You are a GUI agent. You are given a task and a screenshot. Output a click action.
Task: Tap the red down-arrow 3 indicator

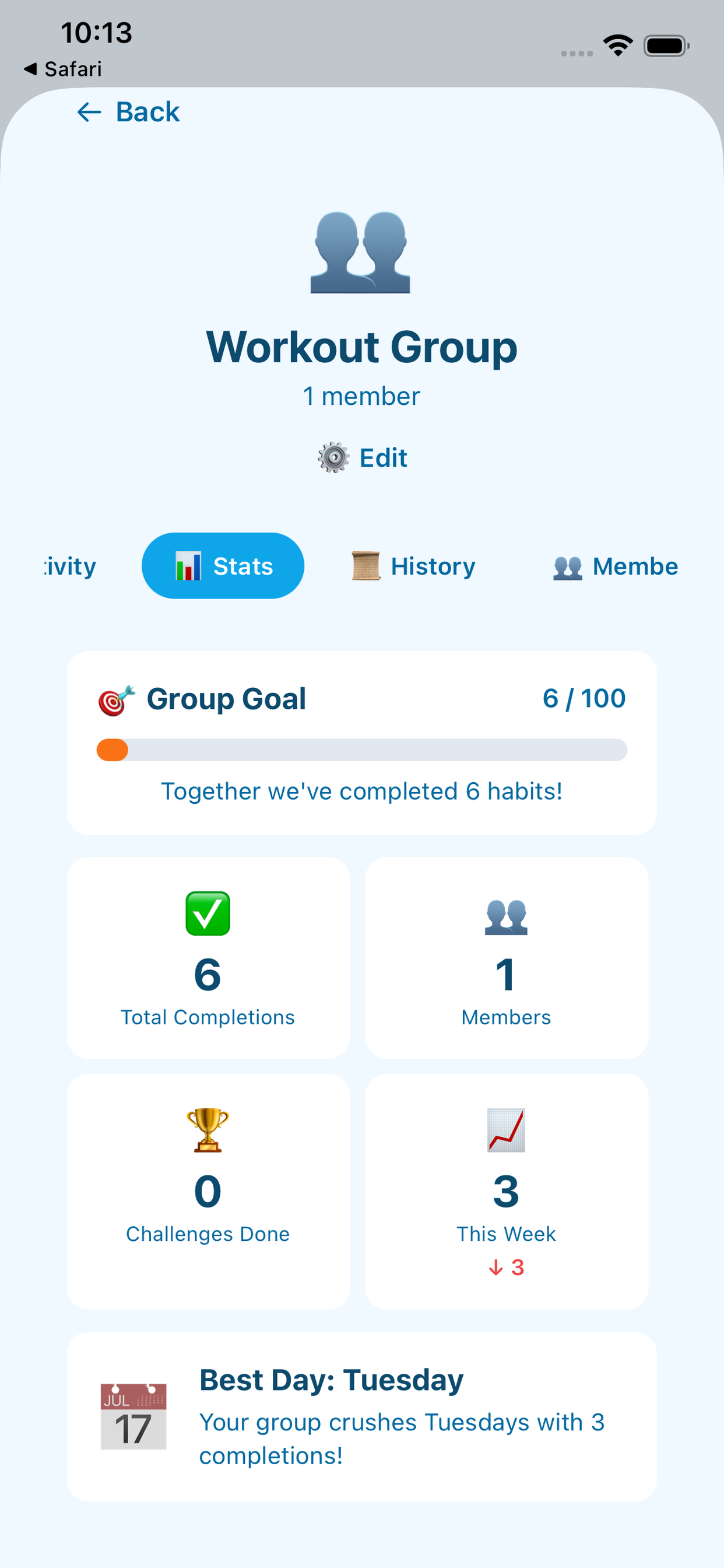pyautogui.click(x=507, y=1268)
